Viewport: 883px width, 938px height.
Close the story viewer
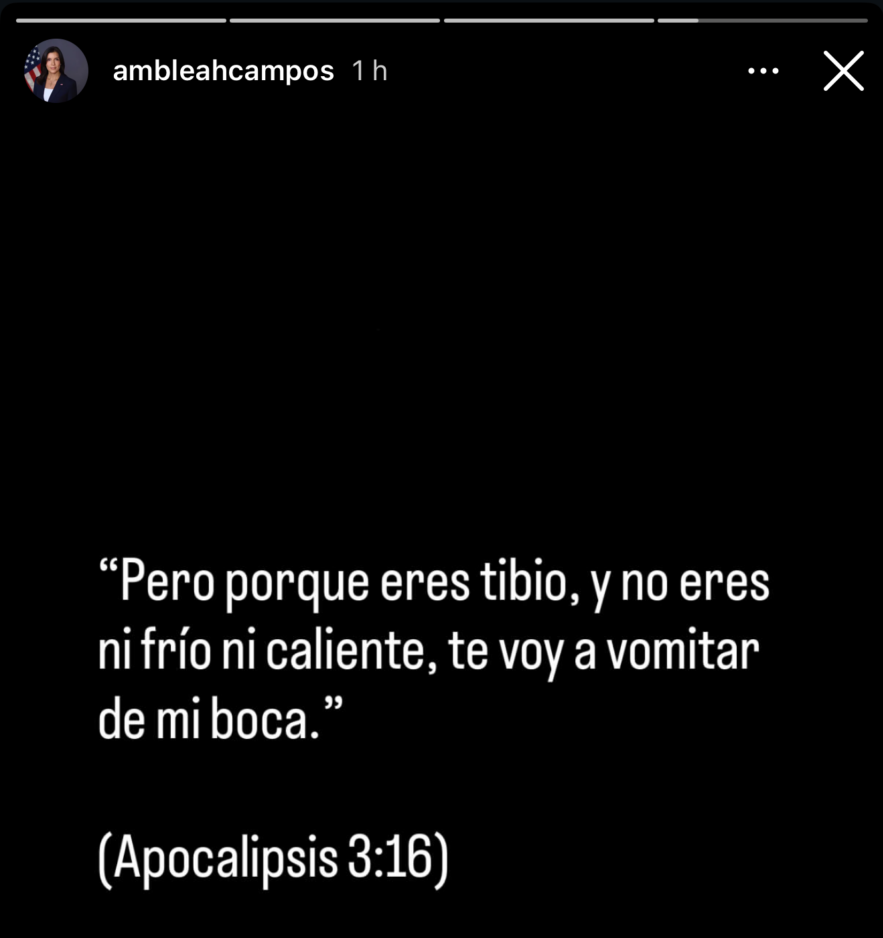coord(843,71)
